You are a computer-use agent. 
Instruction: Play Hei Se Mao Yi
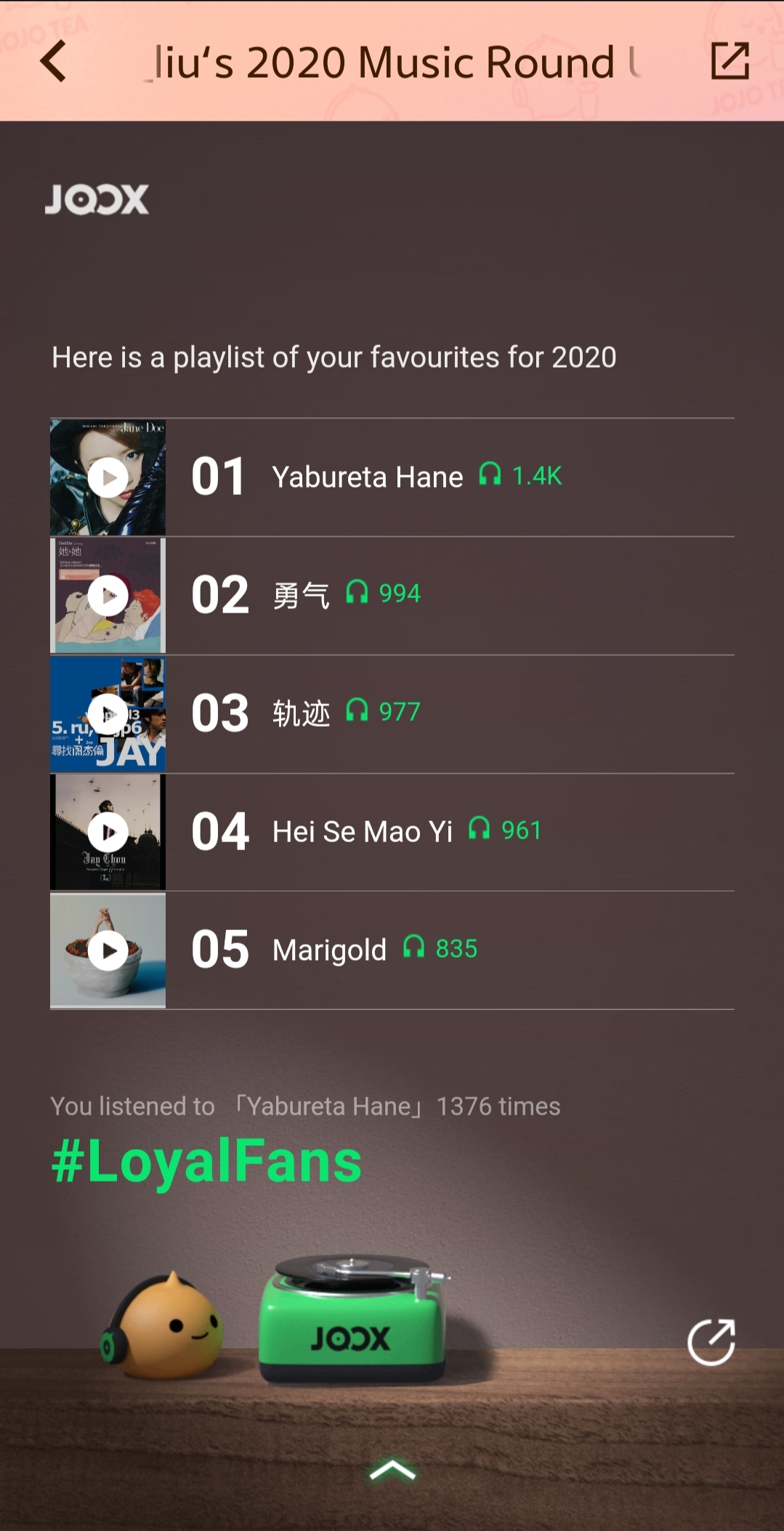pyautogui.click(x=108, y=832)
